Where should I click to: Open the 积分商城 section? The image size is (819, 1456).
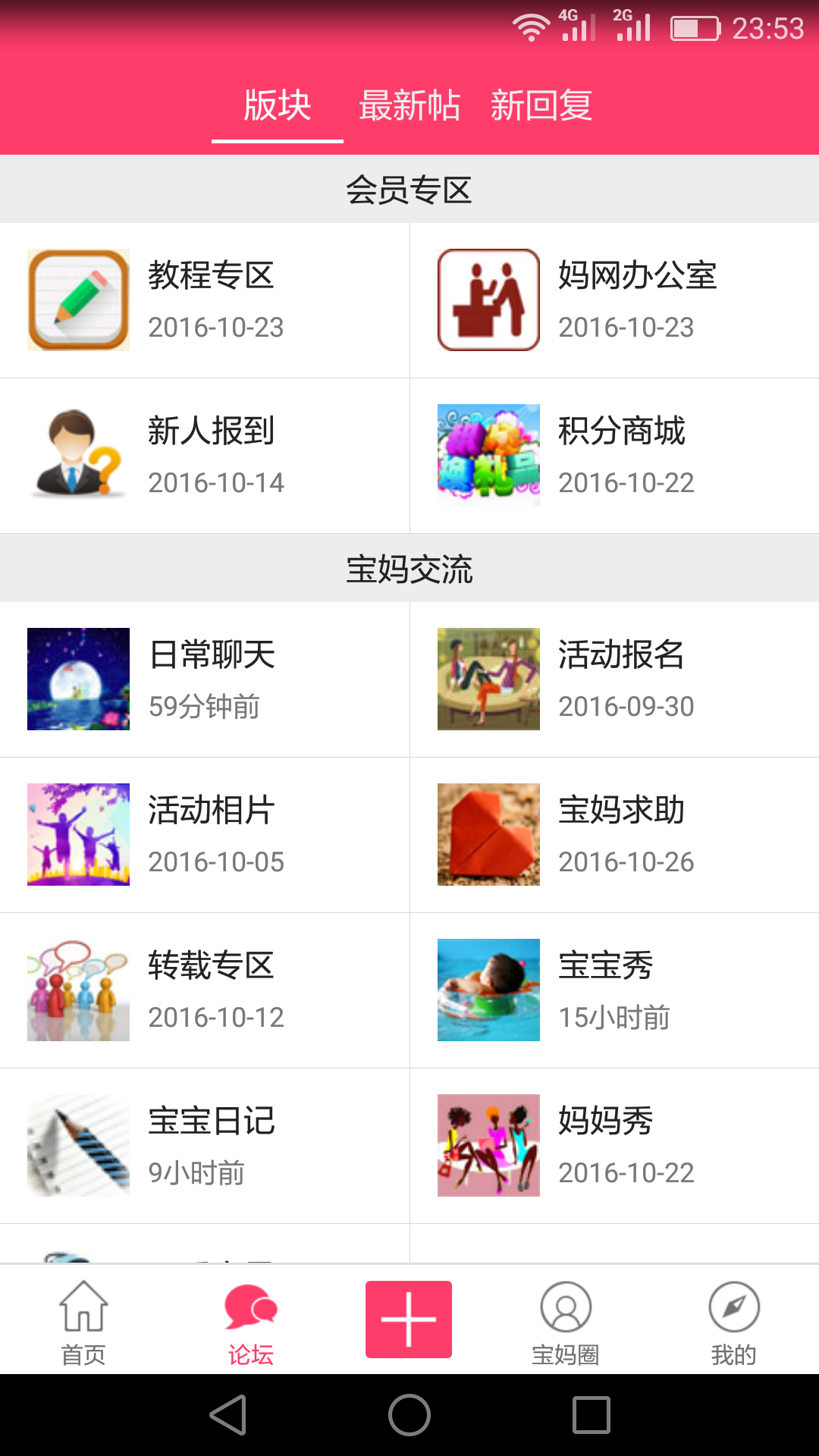tap(614, 456)
